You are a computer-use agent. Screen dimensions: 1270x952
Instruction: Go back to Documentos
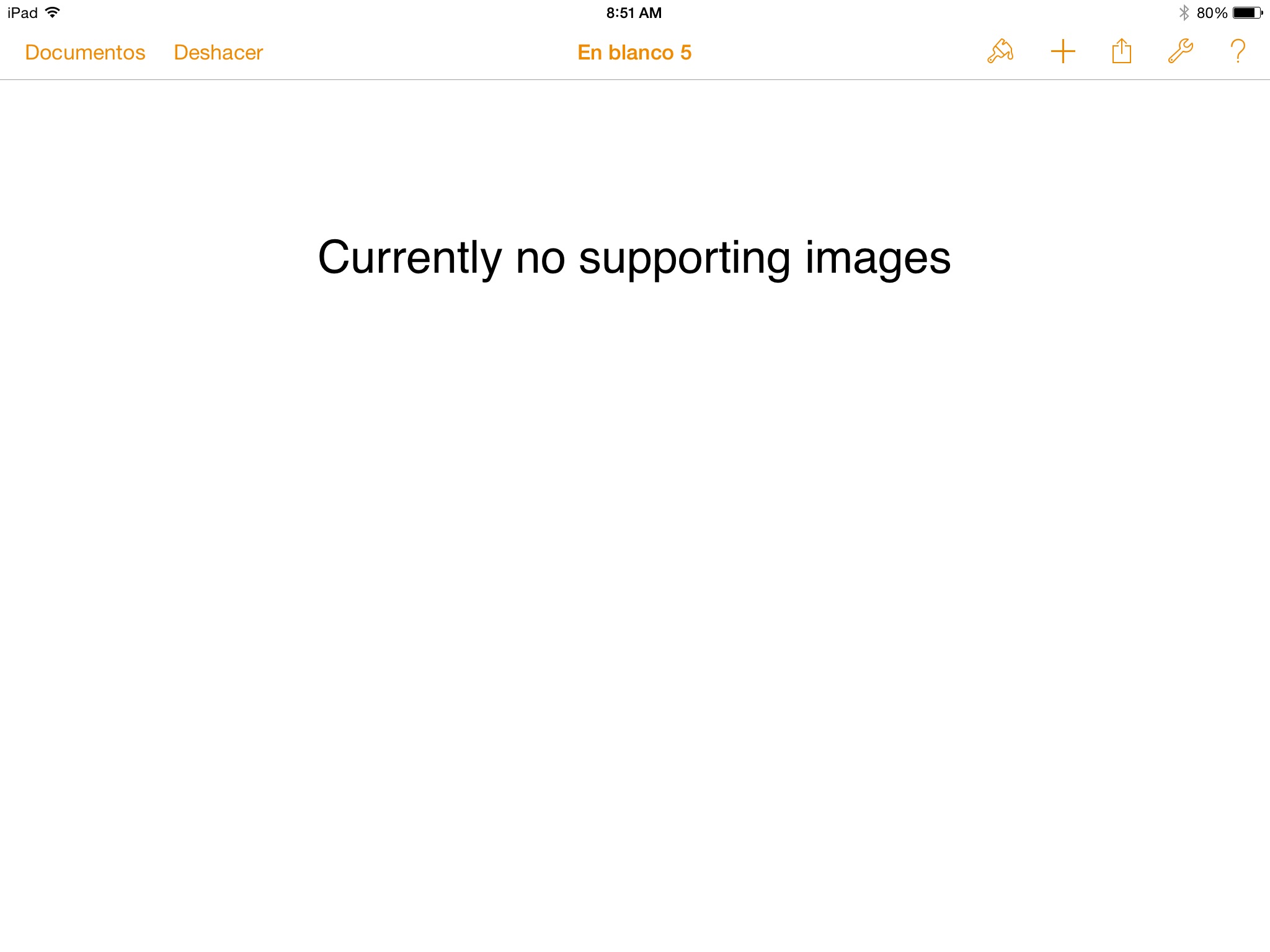pos(85,53)
